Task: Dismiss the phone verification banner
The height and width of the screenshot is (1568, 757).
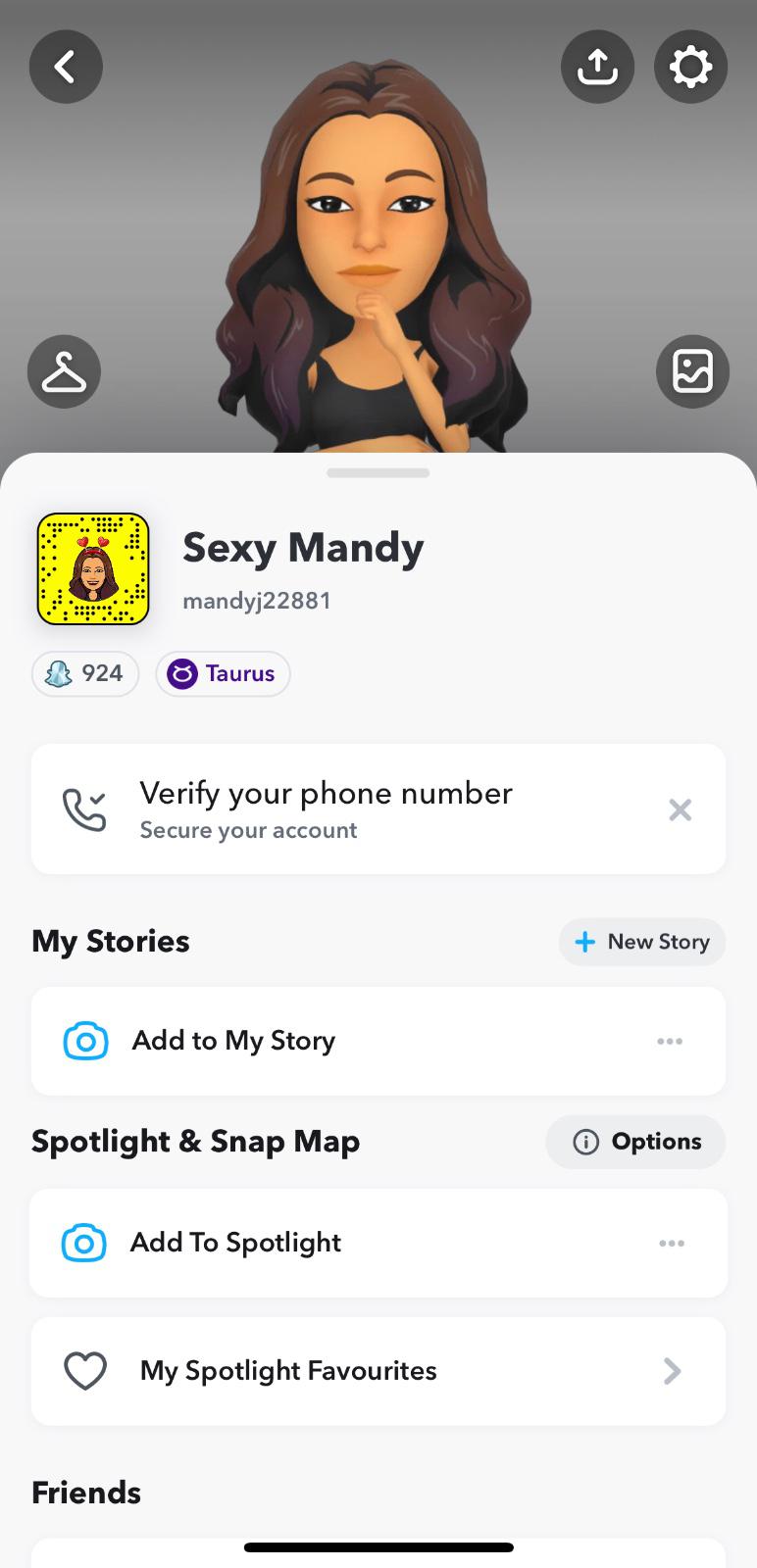Action: (680, 809)
